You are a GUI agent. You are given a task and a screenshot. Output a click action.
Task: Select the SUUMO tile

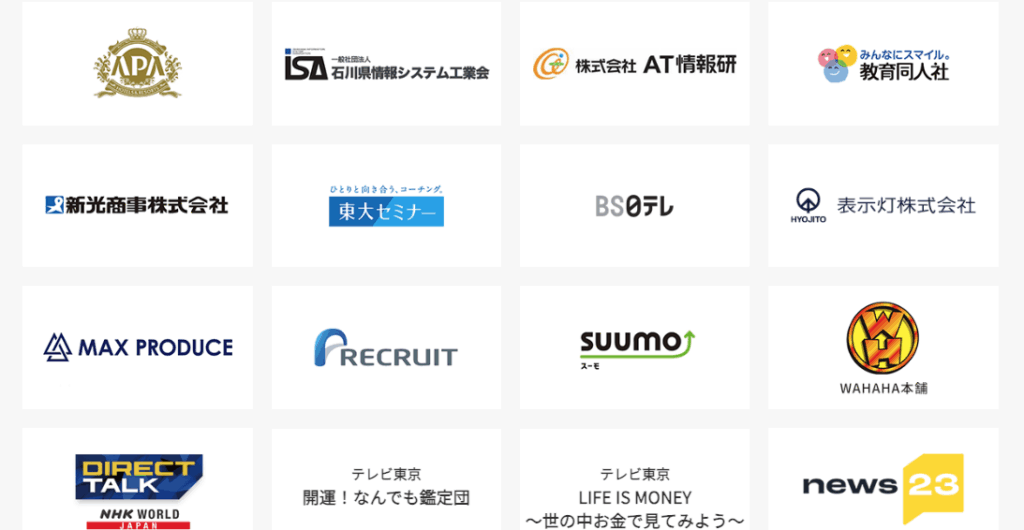[x=634, y=347]
